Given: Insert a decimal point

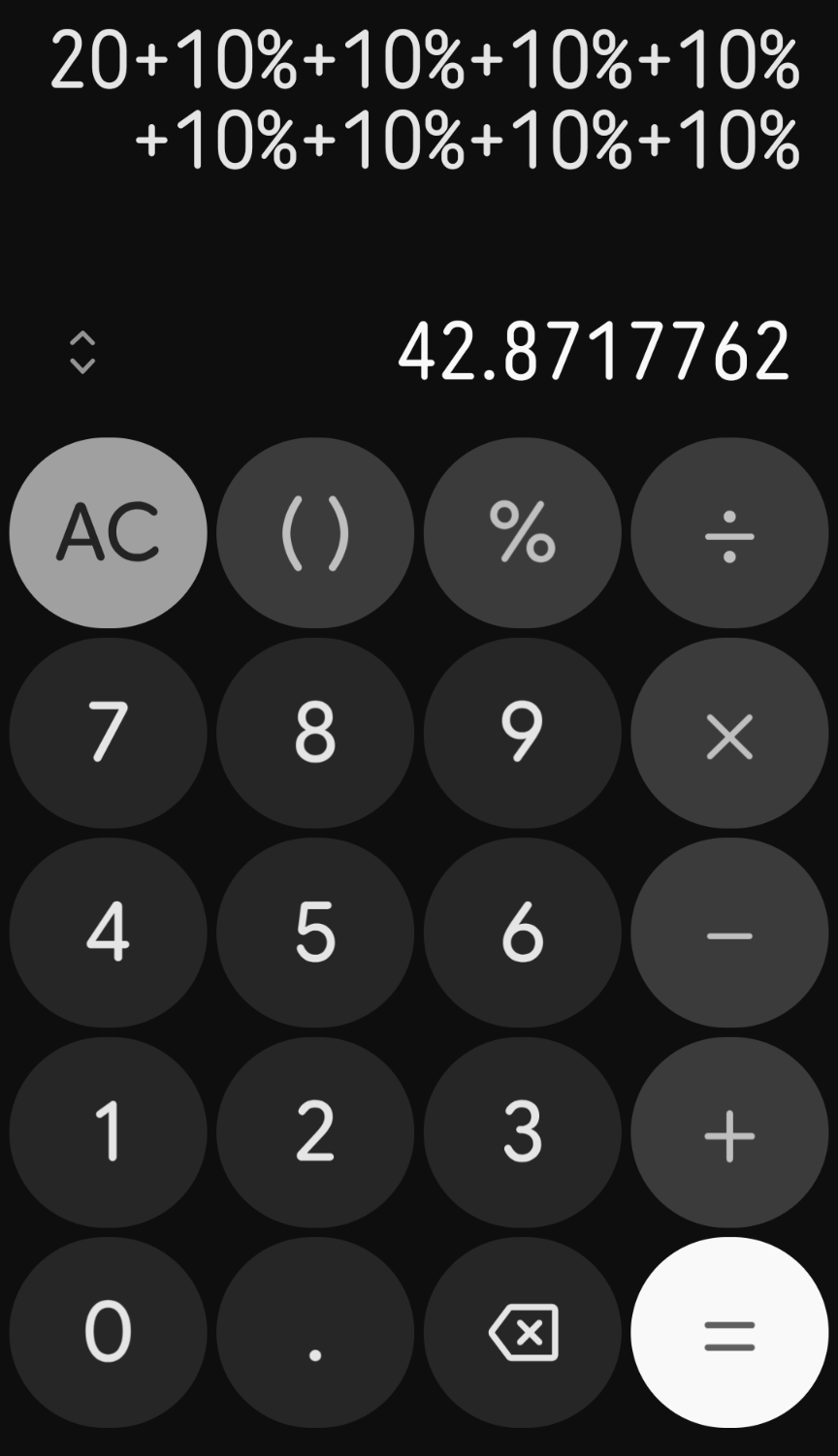Looking at the screenshot, I should [315, 1332].
